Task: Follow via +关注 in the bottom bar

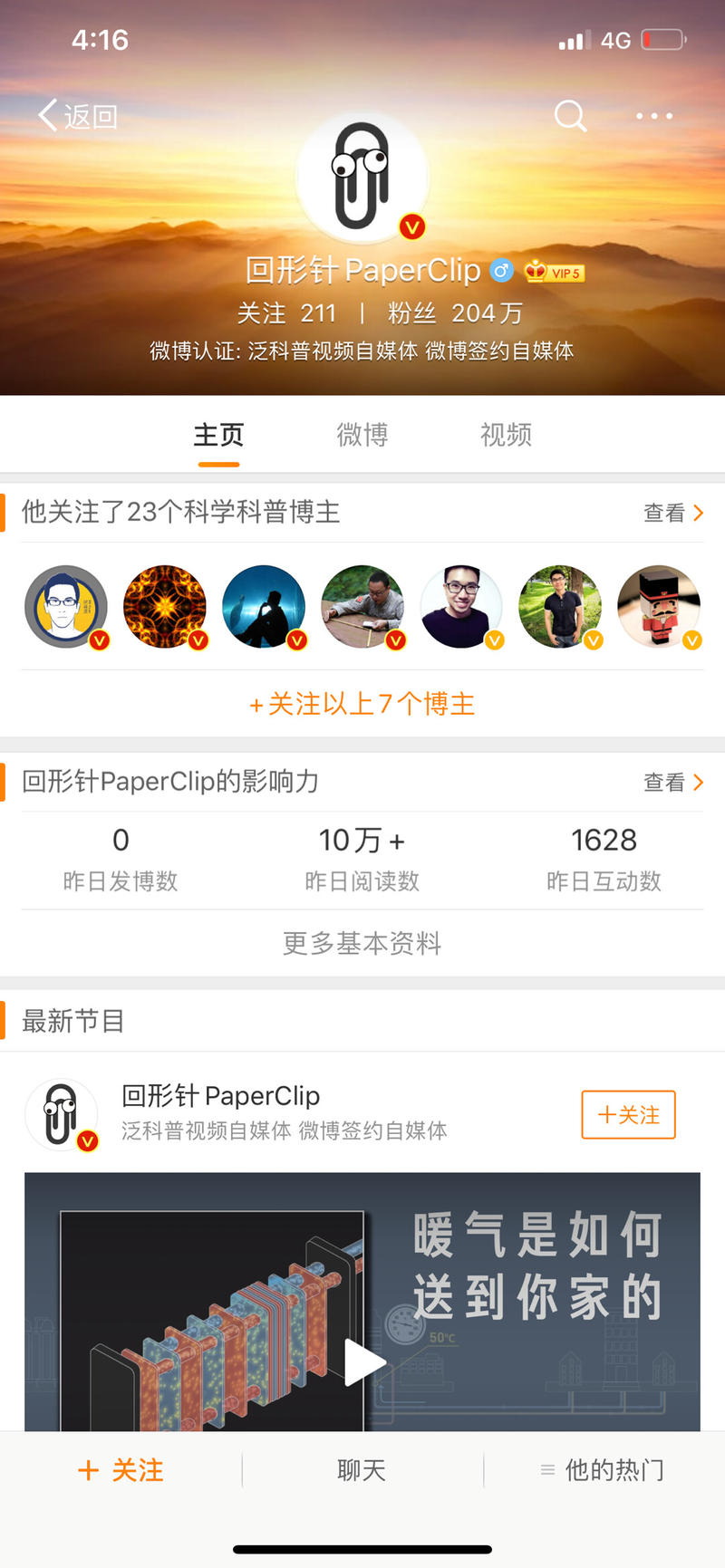Action: [x=120, y=1469]
